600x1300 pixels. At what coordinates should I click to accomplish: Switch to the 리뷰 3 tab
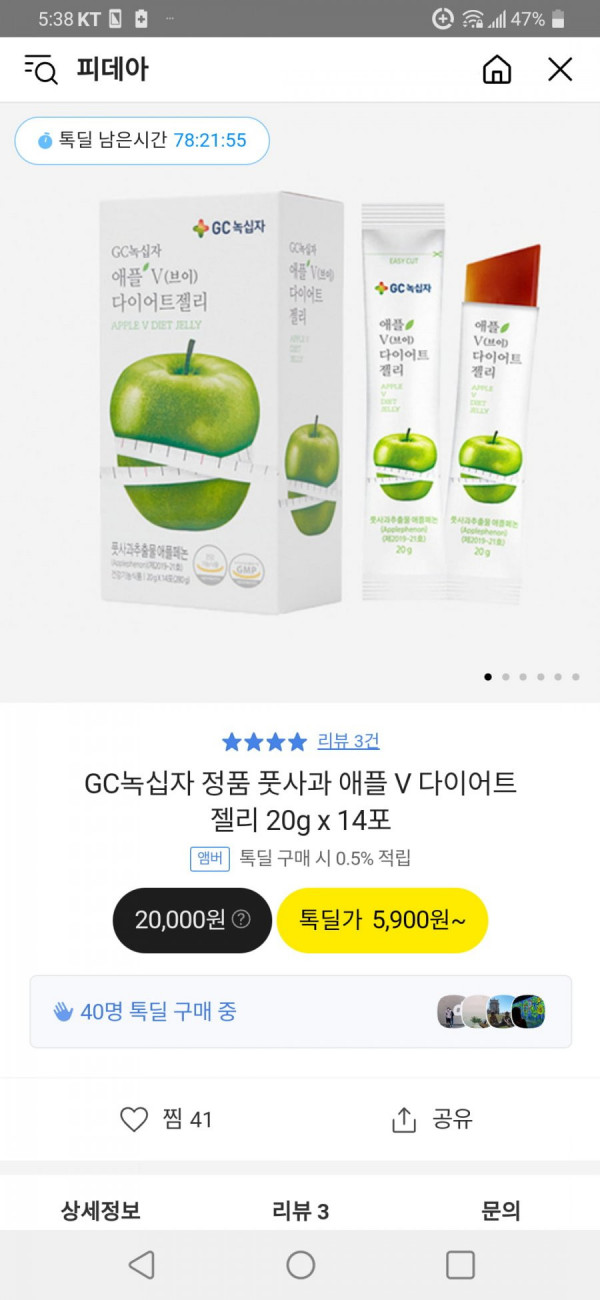coord(300,1211)
